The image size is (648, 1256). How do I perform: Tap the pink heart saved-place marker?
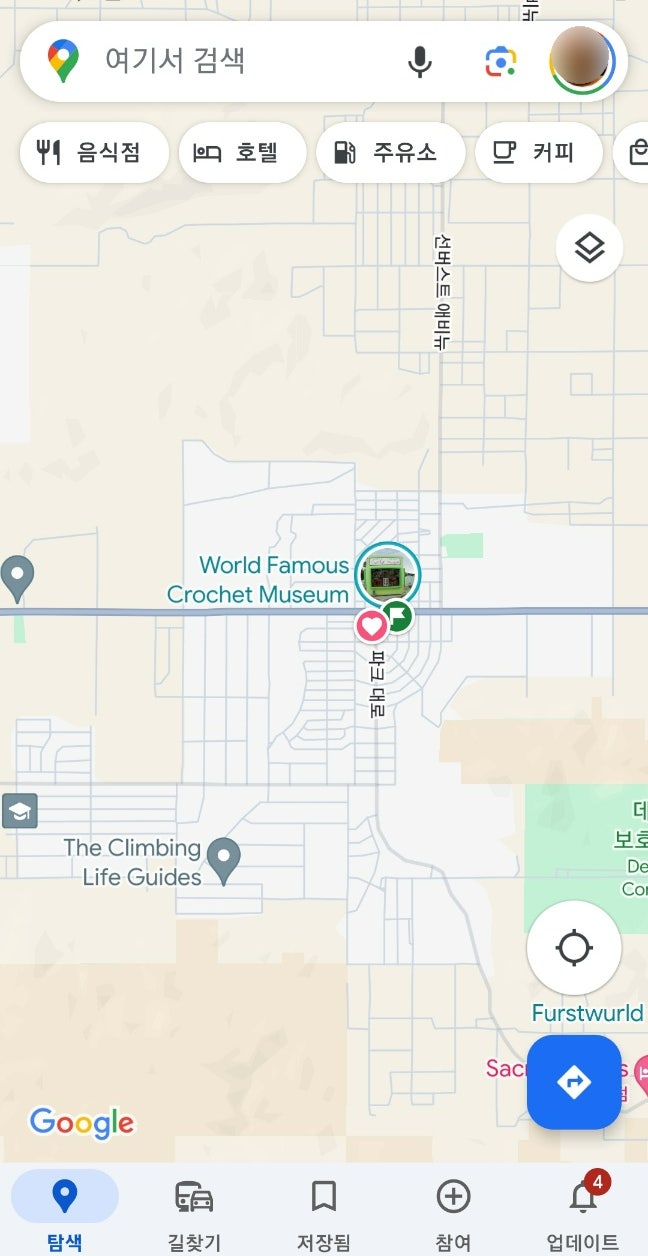click(371, 627)
